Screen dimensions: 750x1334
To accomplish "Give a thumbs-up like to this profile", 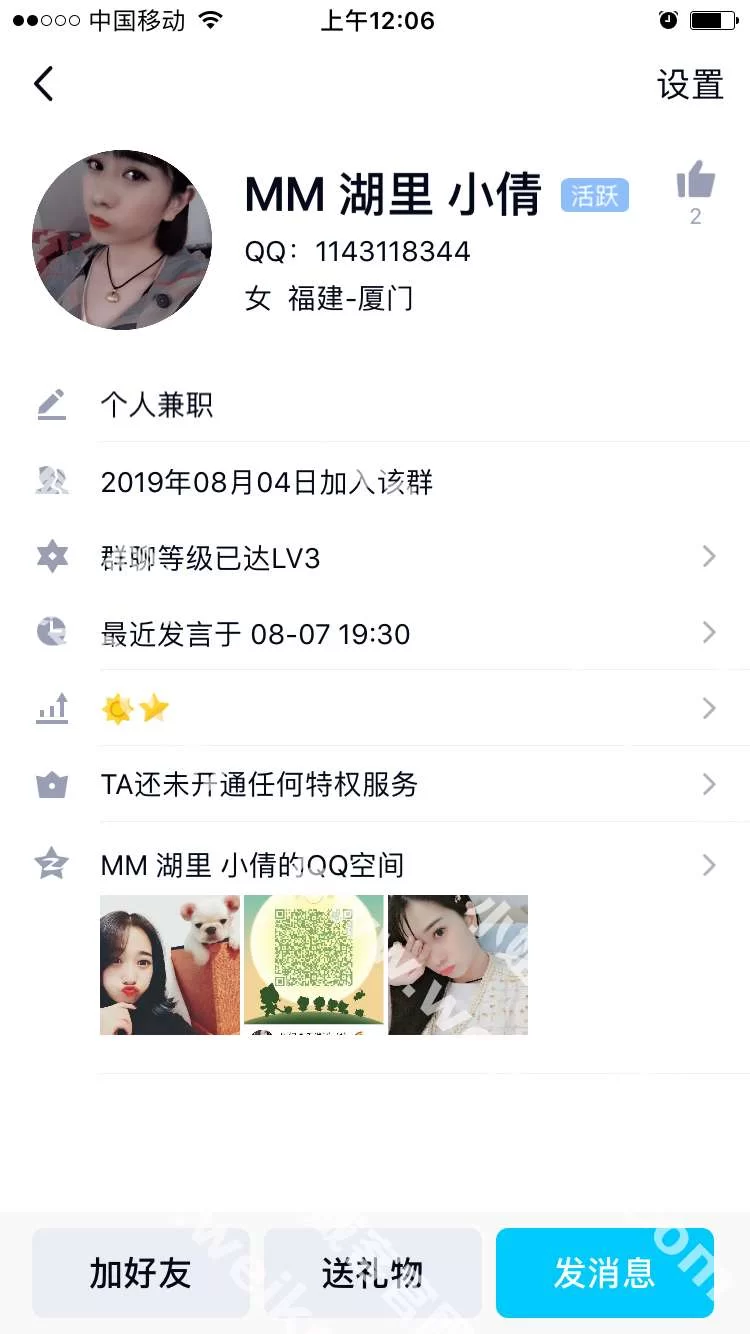I will click(x=695, y=183).
